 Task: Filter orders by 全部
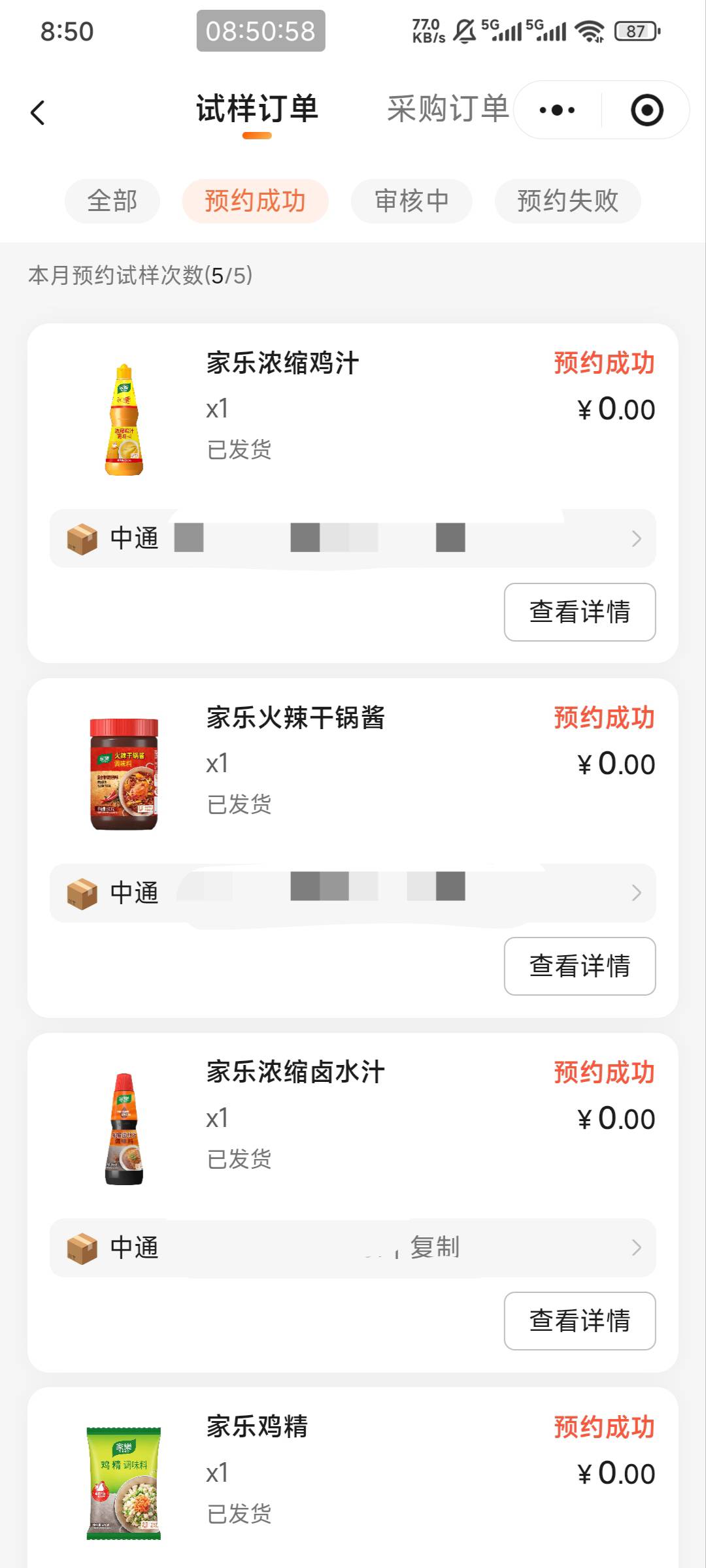pos(112,201)
